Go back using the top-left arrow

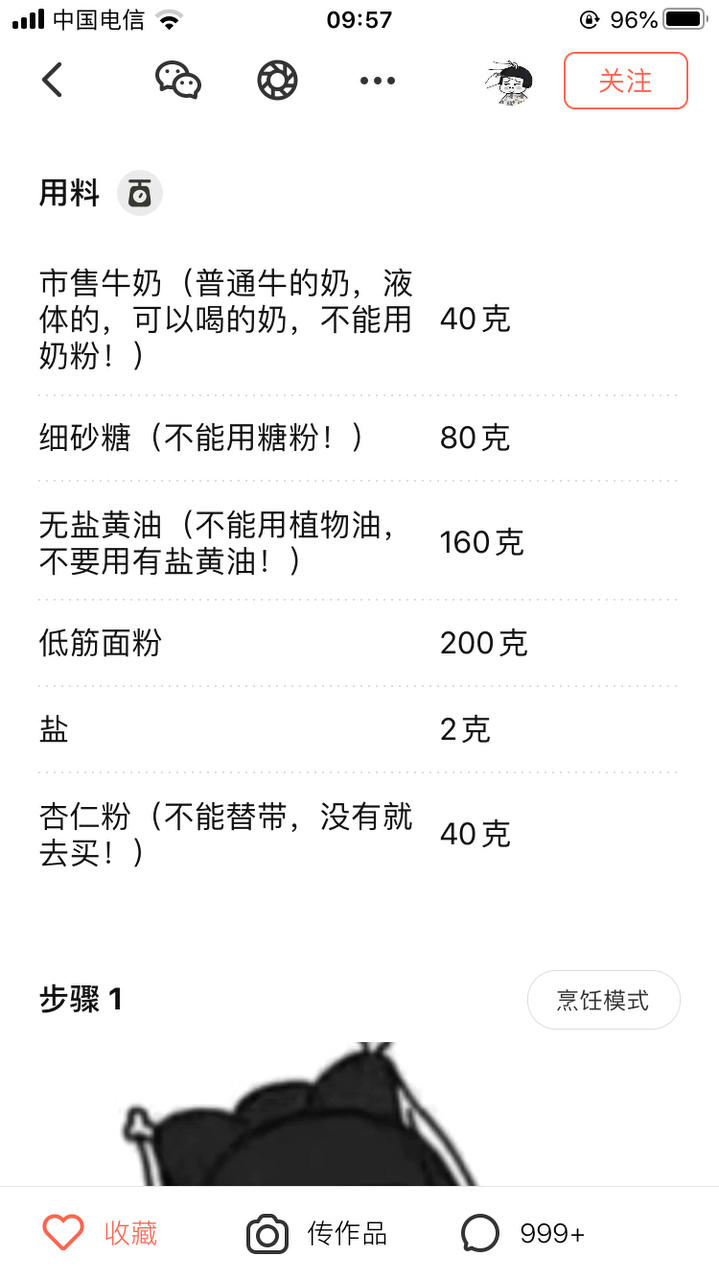click(53, 80)
